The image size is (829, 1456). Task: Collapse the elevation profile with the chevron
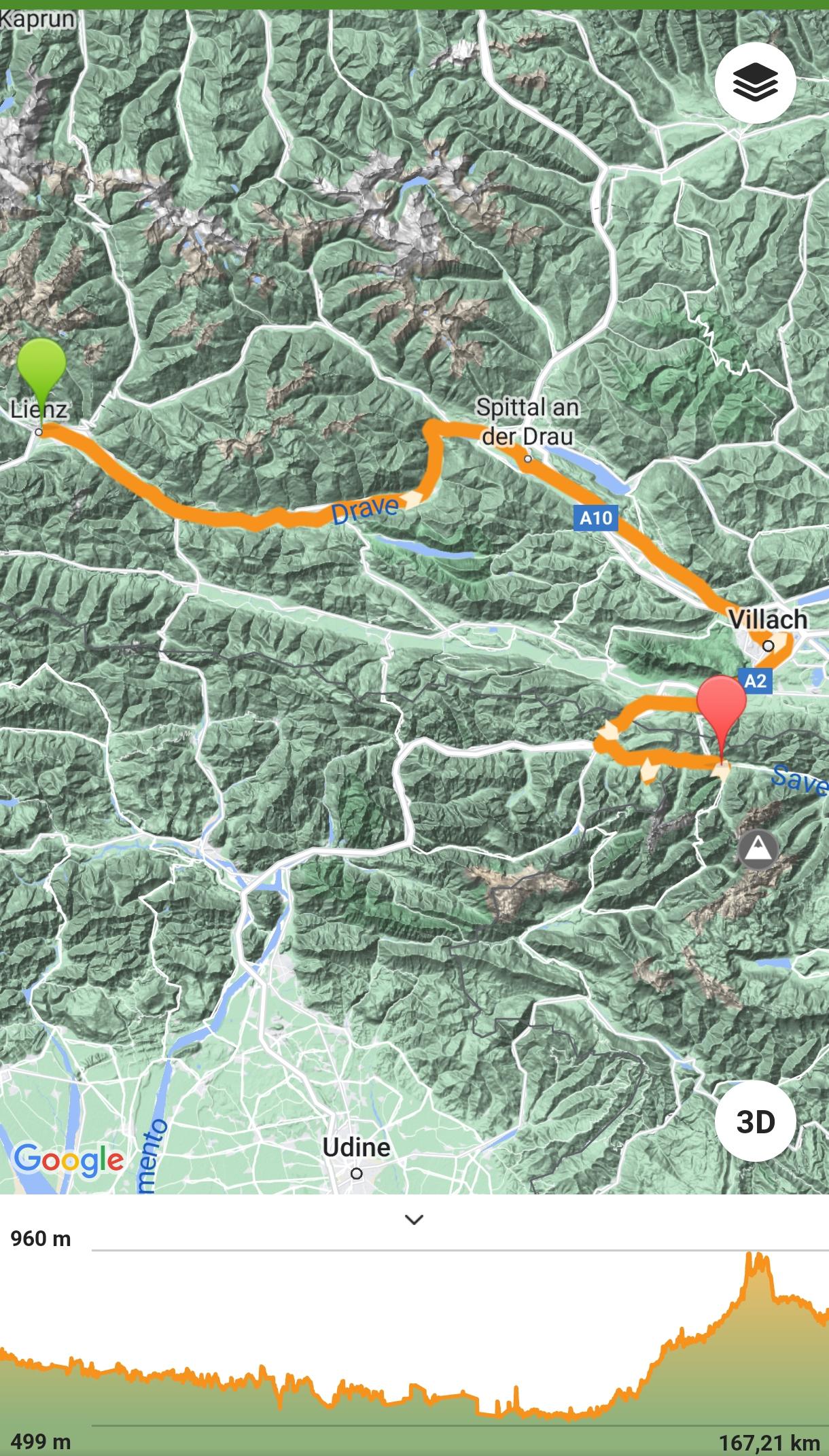click(x=414, y=1220)
